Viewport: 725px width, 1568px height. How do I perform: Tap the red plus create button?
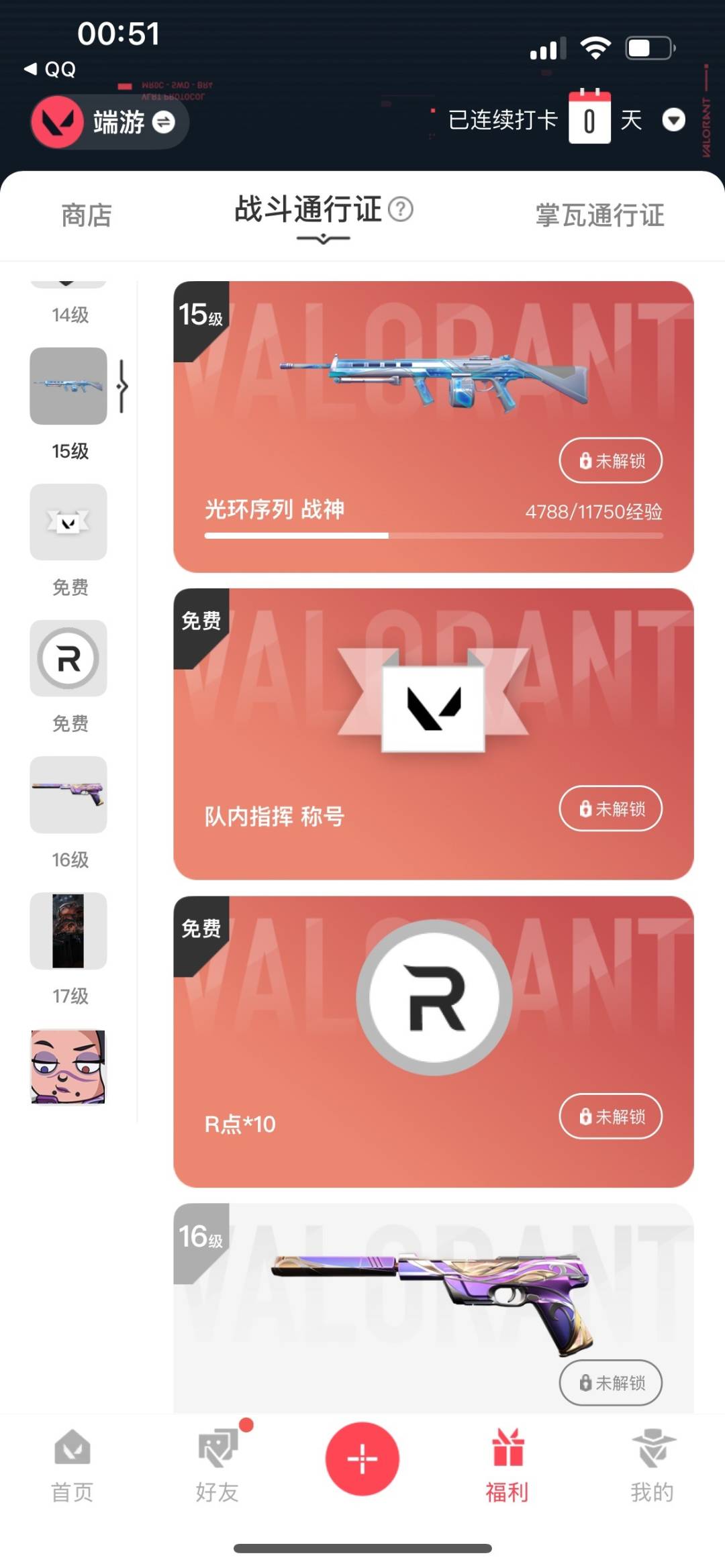(362, 1459)
